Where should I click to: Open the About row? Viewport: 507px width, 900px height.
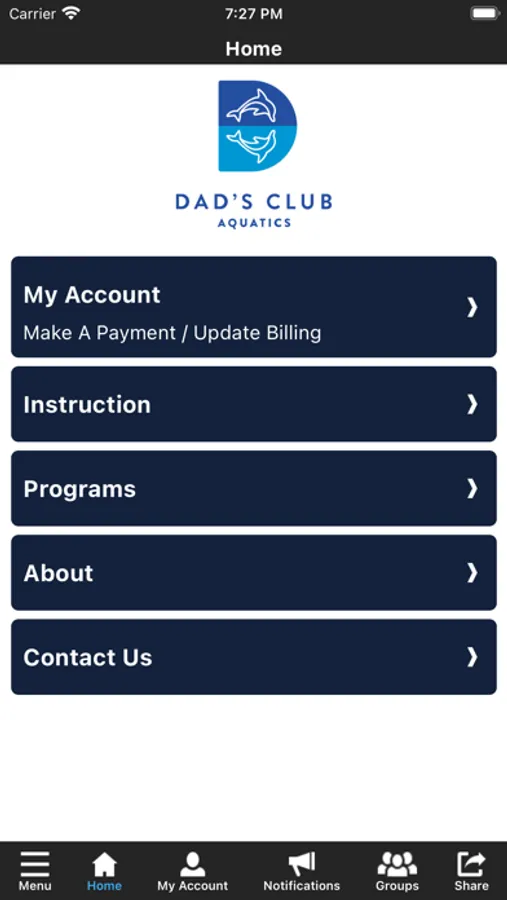click(253, 573)
